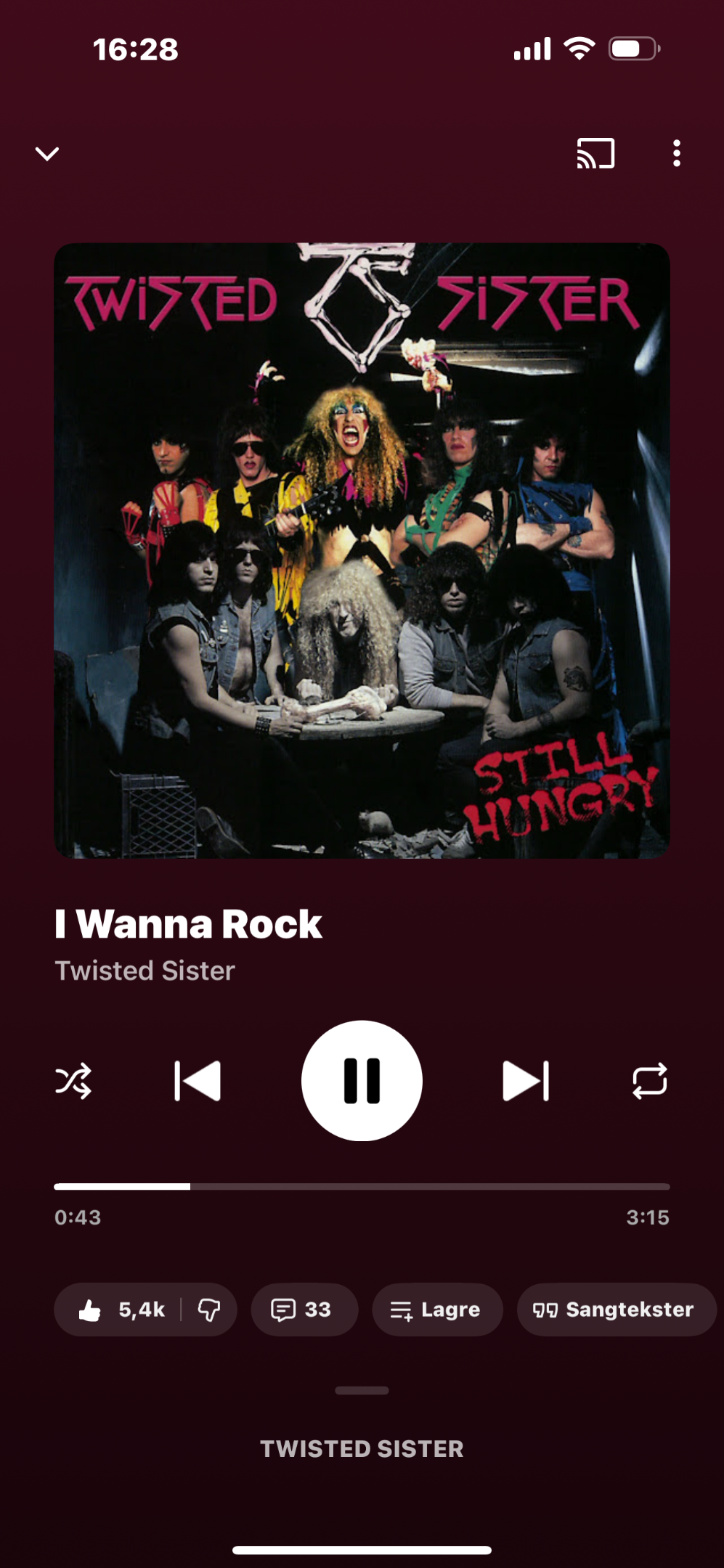Seek within the song progress bar

[362, 1186]
